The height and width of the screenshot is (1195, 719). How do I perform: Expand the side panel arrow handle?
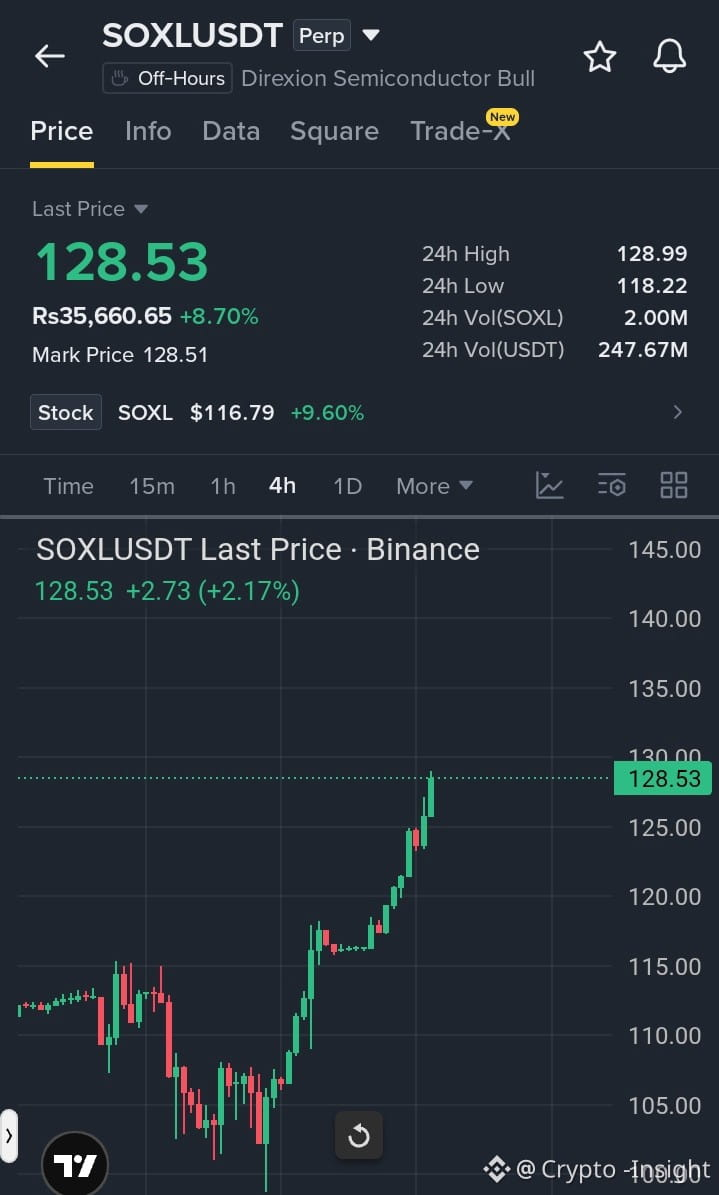[8, 1136]
